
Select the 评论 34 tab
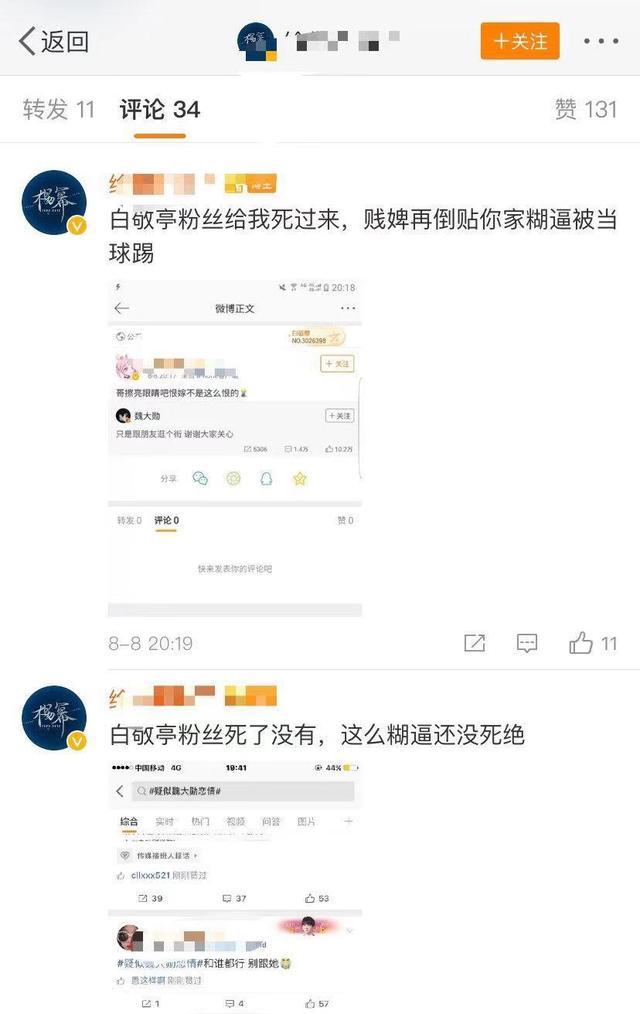(160, 109)
